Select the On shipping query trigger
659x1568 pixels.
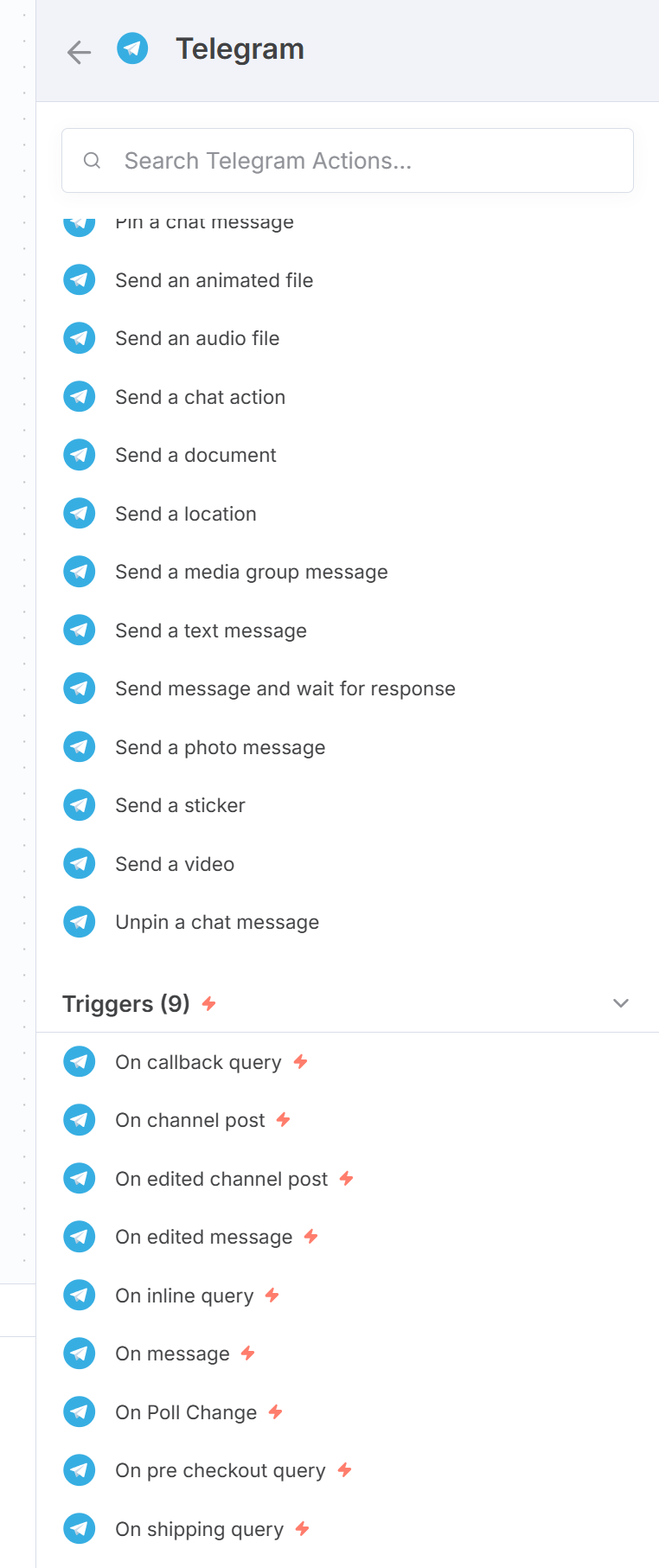pyautogui.click(x=348, y=1529)
